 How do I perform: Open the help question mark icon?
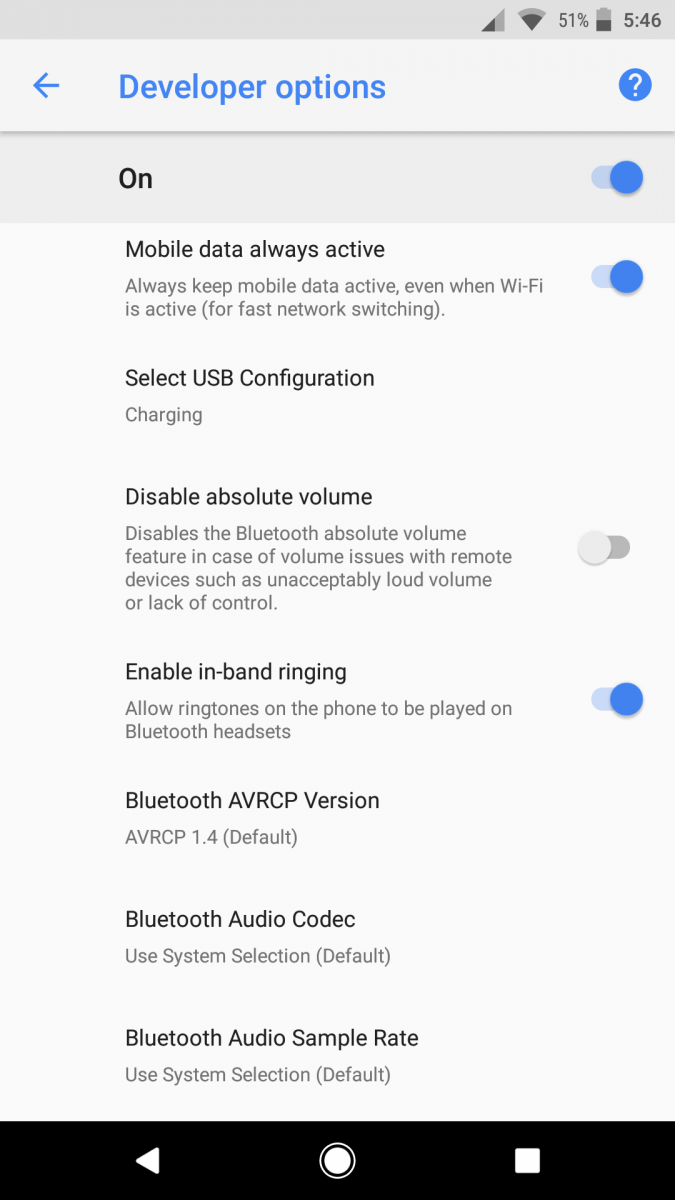pos(635,86)
